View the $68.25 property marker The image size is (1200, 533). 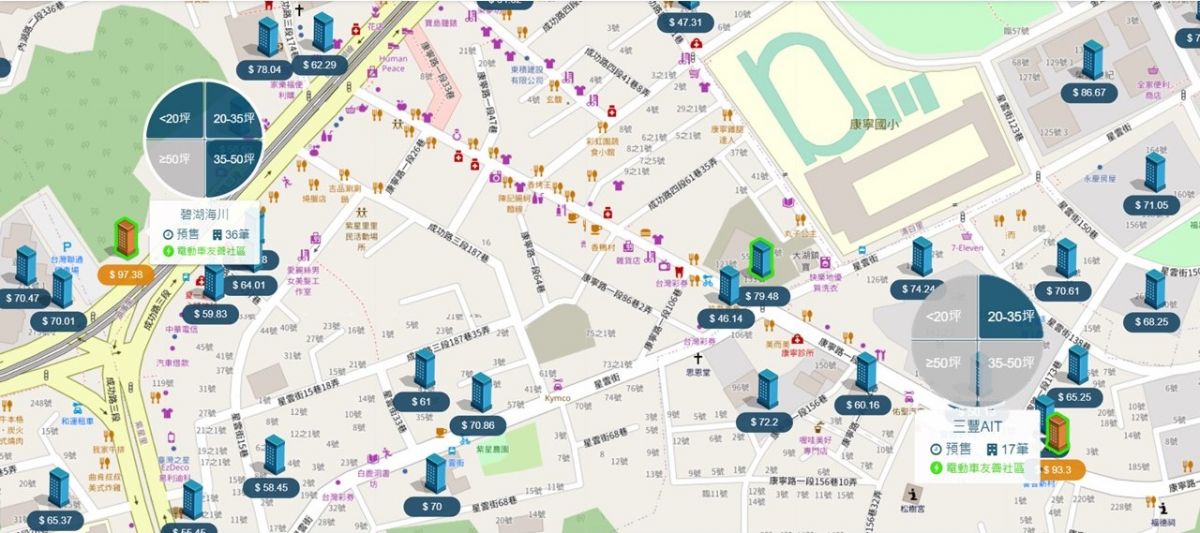pos(1152,322)
